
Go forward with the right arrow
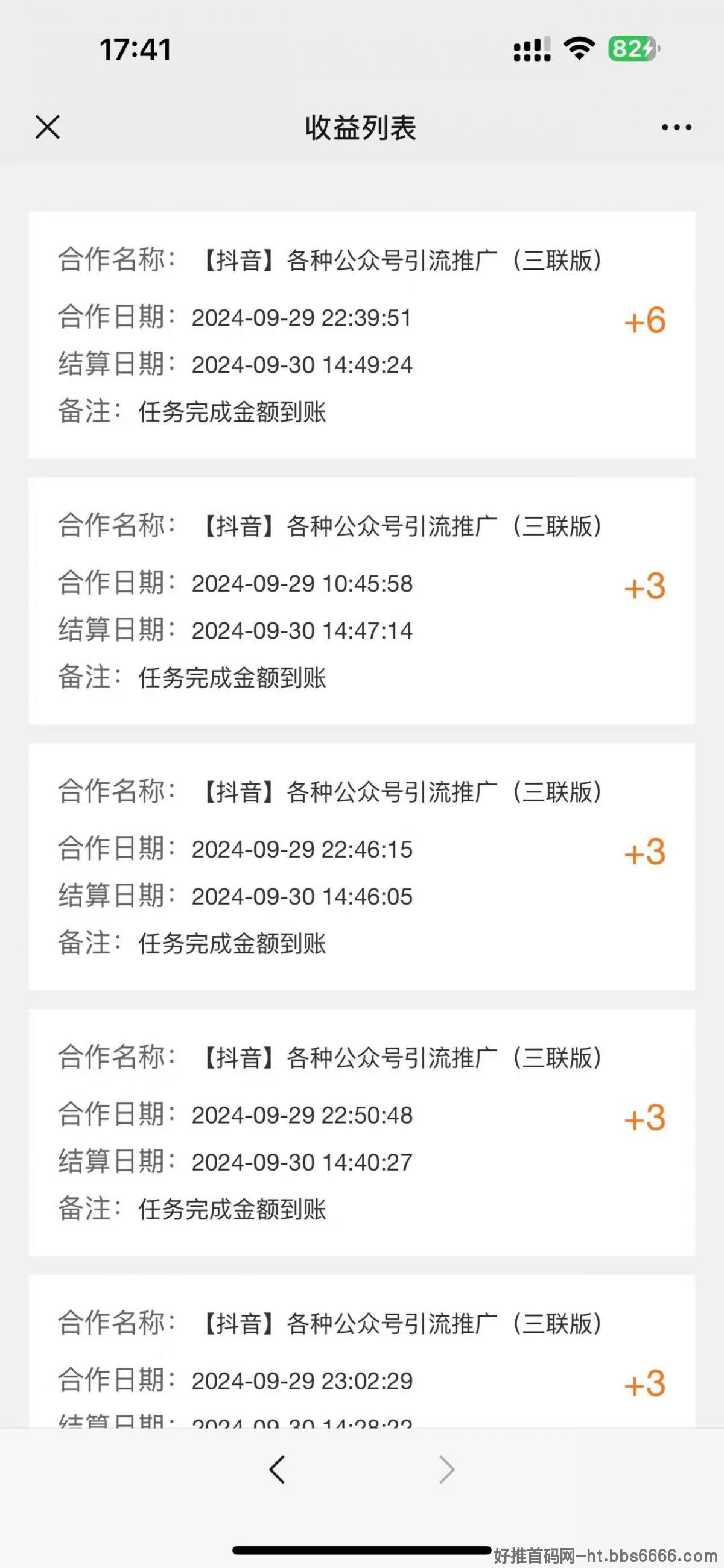click(447, 1469)
